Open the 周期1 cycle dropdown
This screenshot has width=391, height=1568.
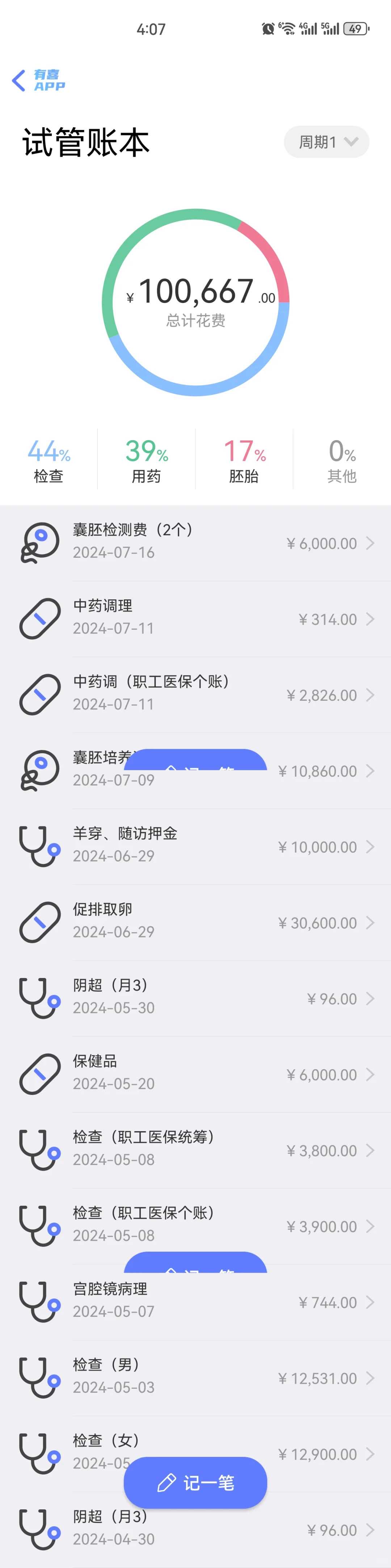327,143
